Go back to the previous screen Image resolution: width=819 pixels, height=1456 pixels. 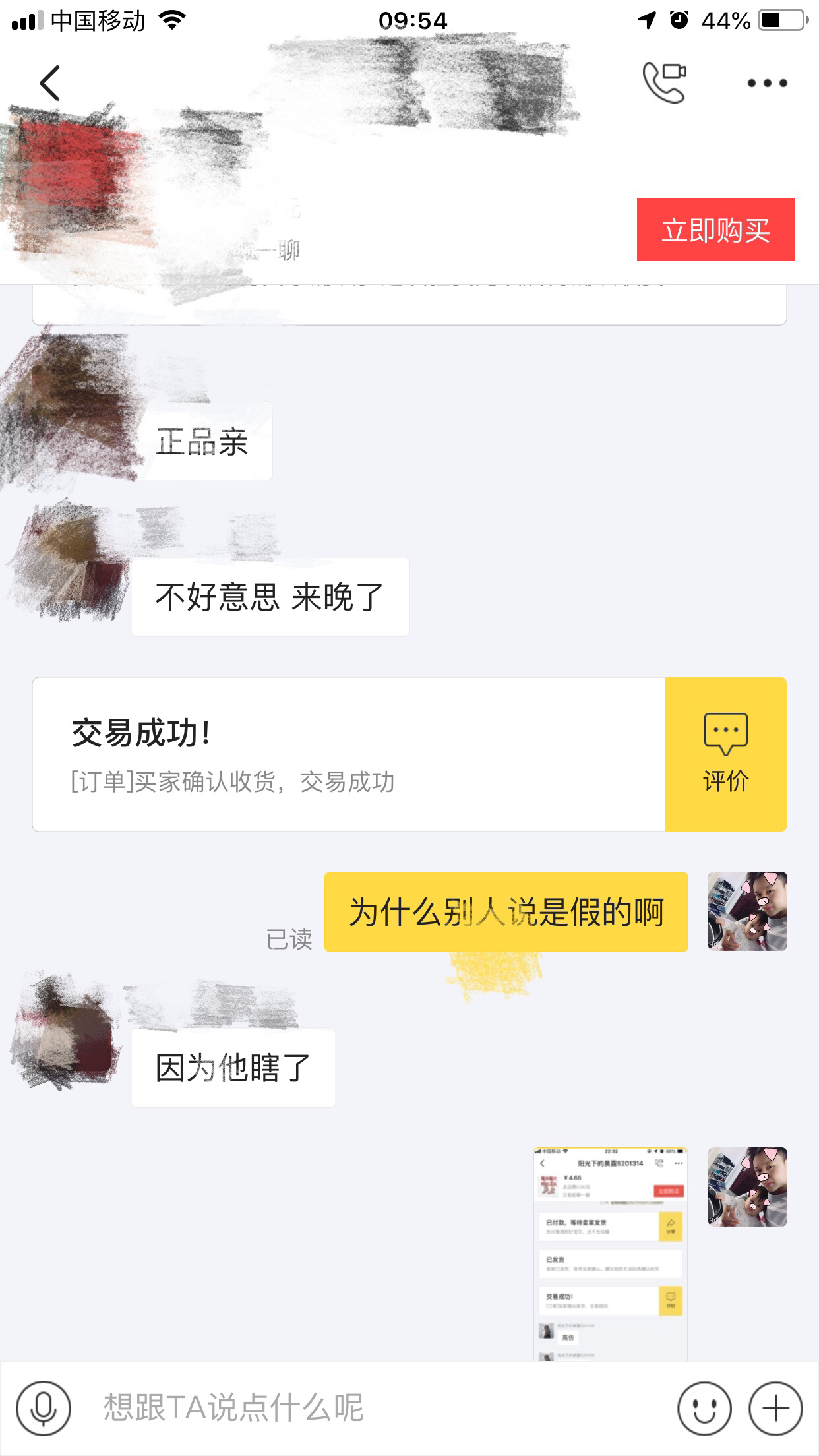click(50, 83)
